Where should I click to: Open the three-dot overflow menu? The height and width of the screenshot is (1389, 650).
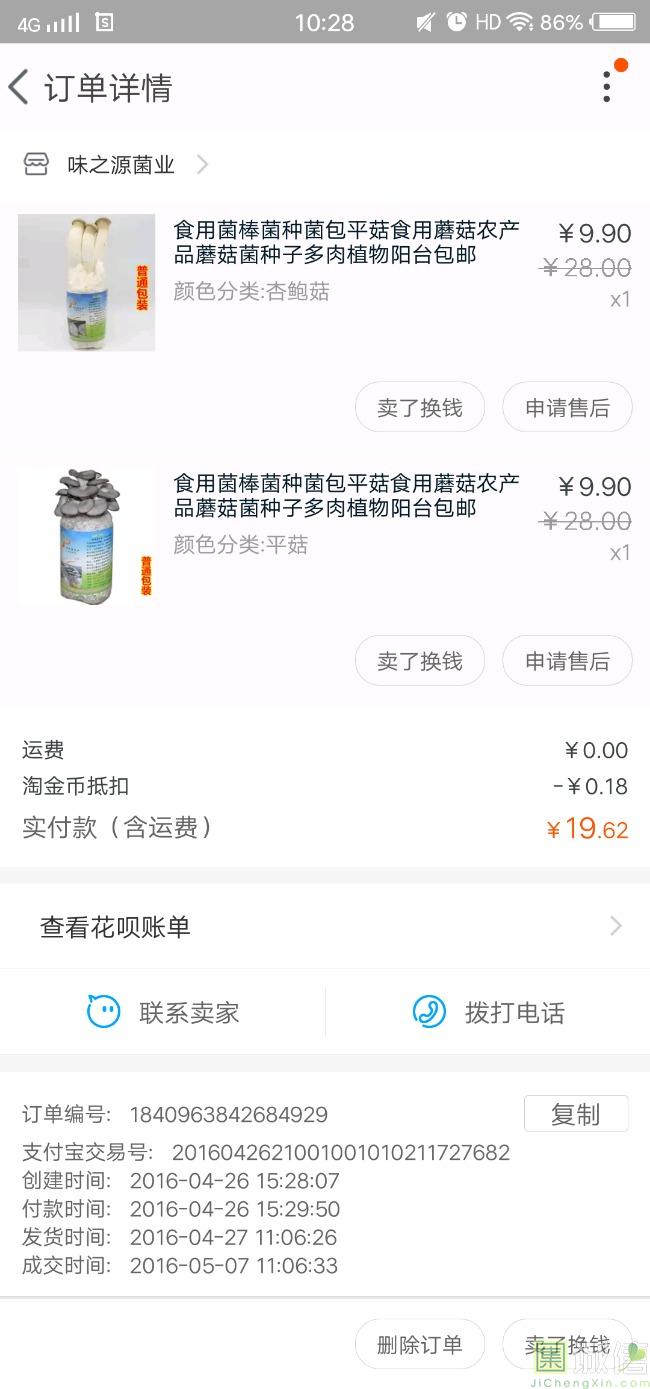click(607, 87)
